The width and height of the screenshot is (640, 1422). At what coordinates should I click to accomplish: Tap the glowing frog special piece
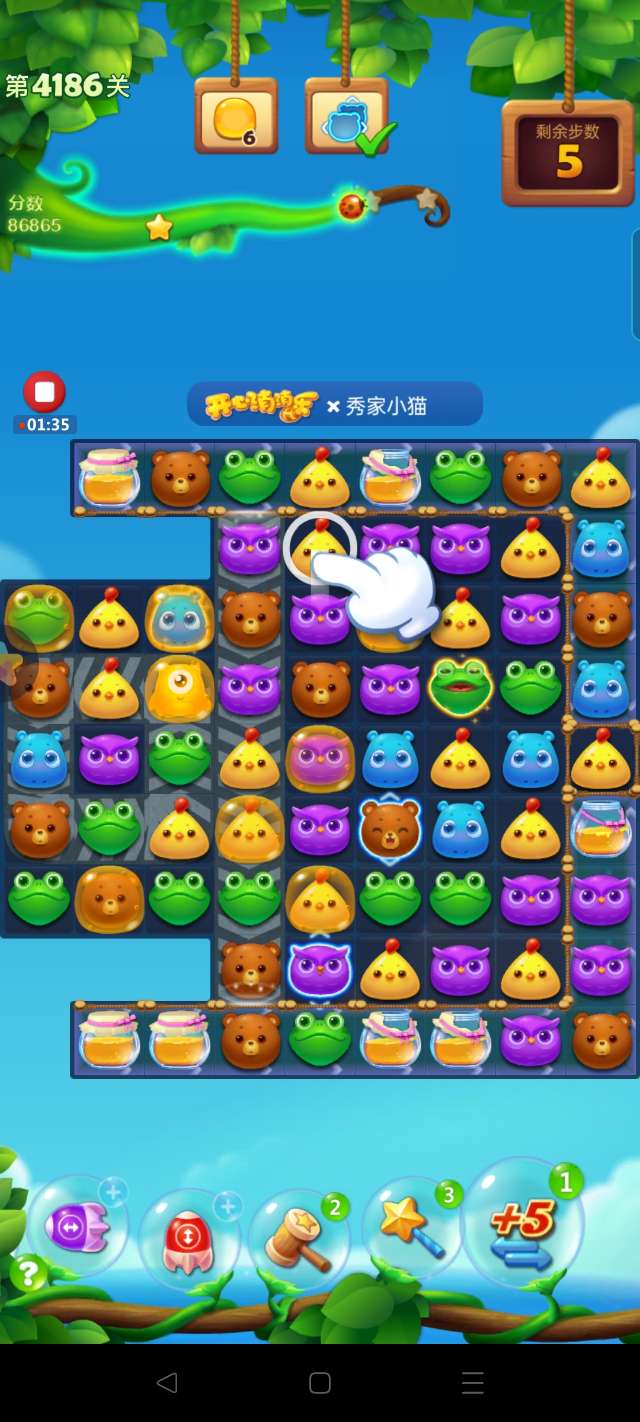460,687
